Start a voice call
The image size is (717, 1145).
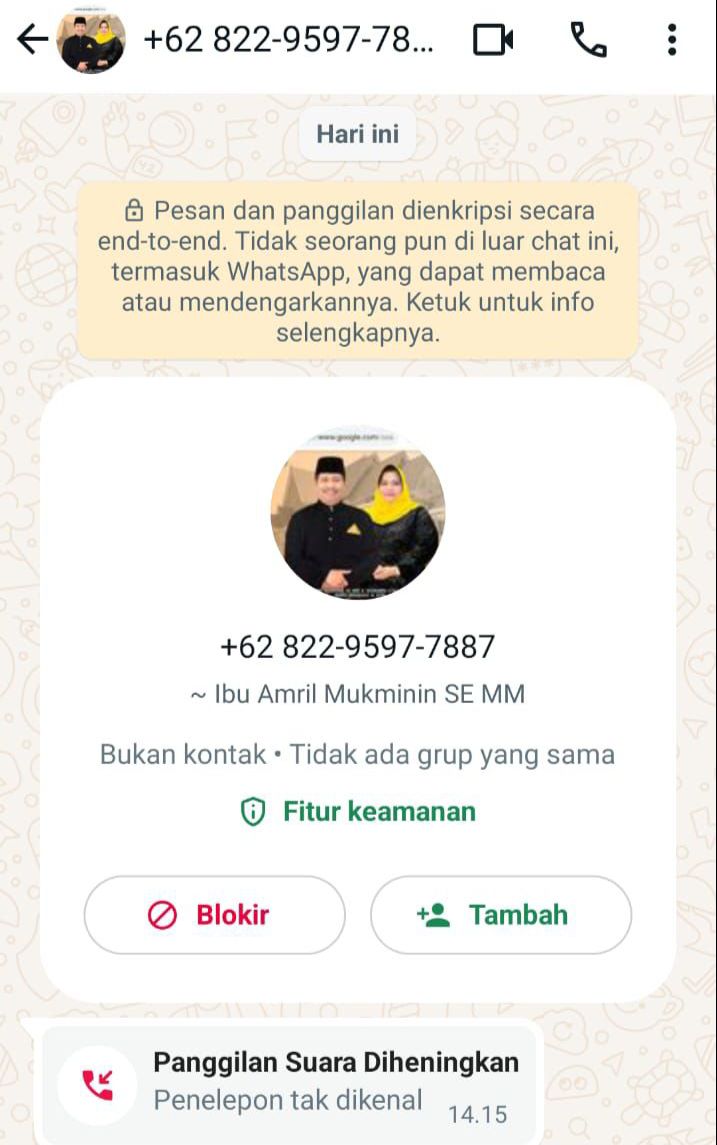pyautogui.click(x=587, y=40)
